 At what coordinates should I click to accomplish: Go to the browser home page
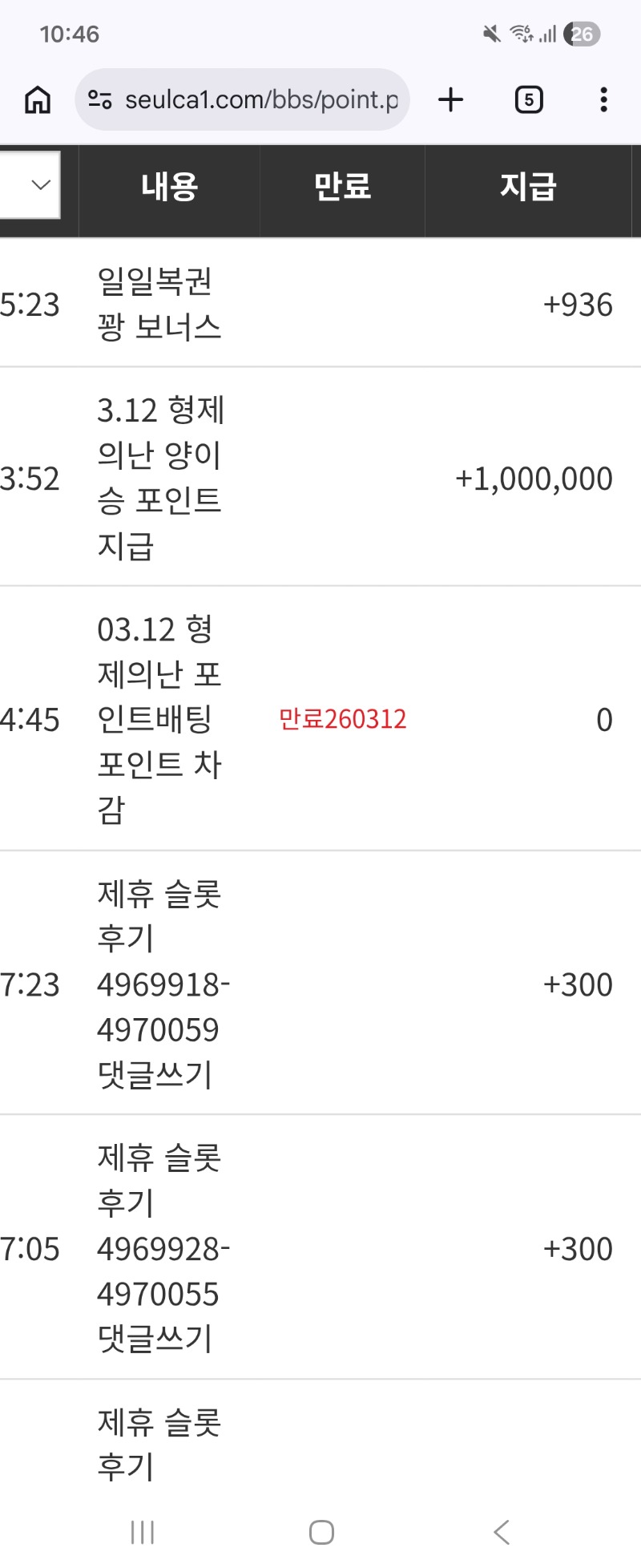38,100
